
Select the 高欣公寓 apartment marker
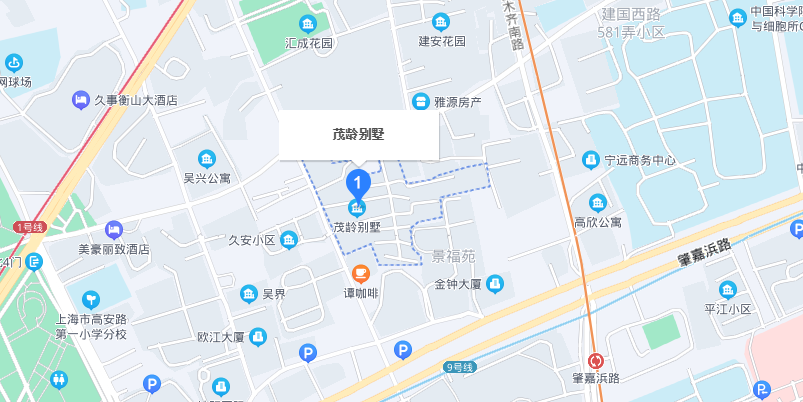click(598, 203)
